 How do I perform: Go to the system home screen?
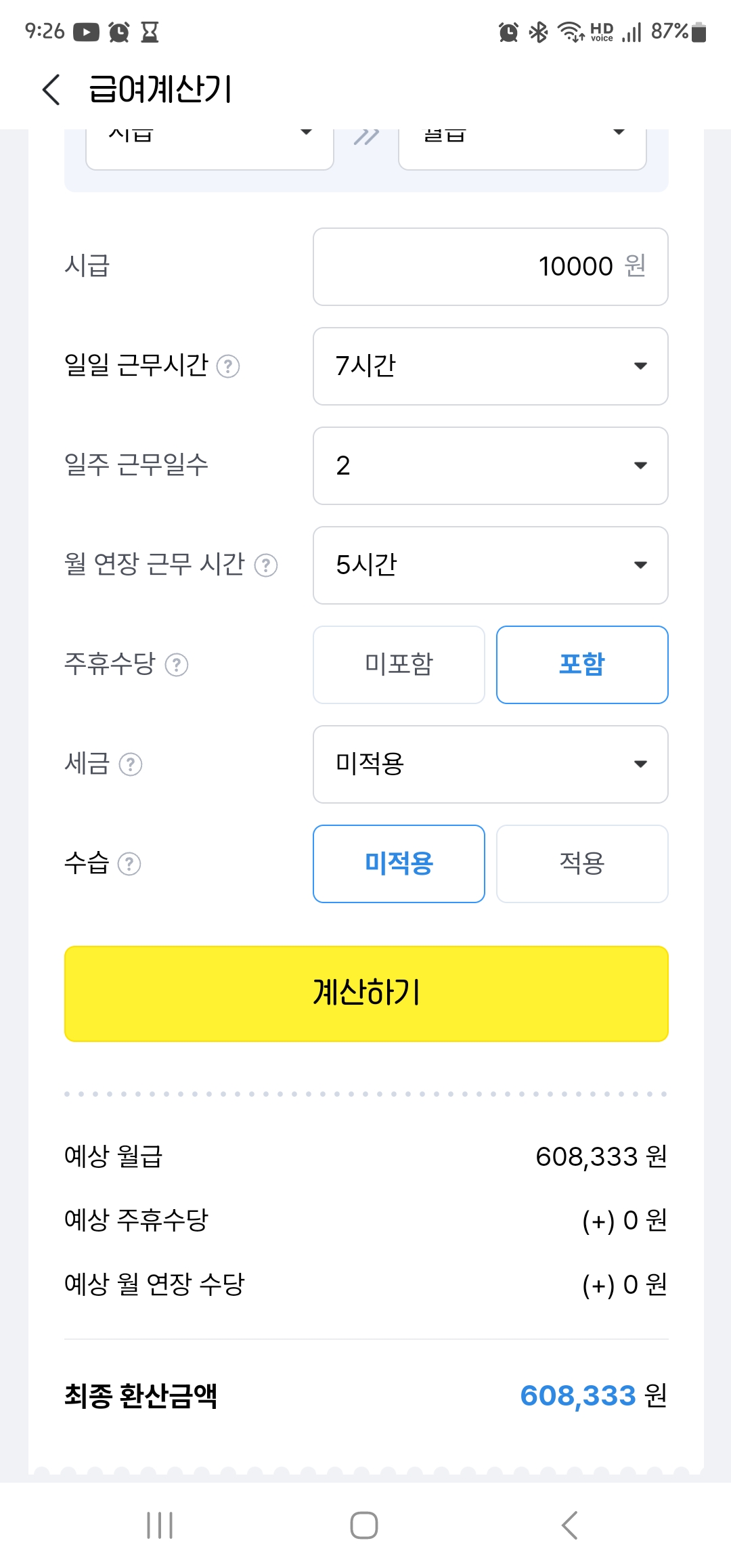point(364,1525)
